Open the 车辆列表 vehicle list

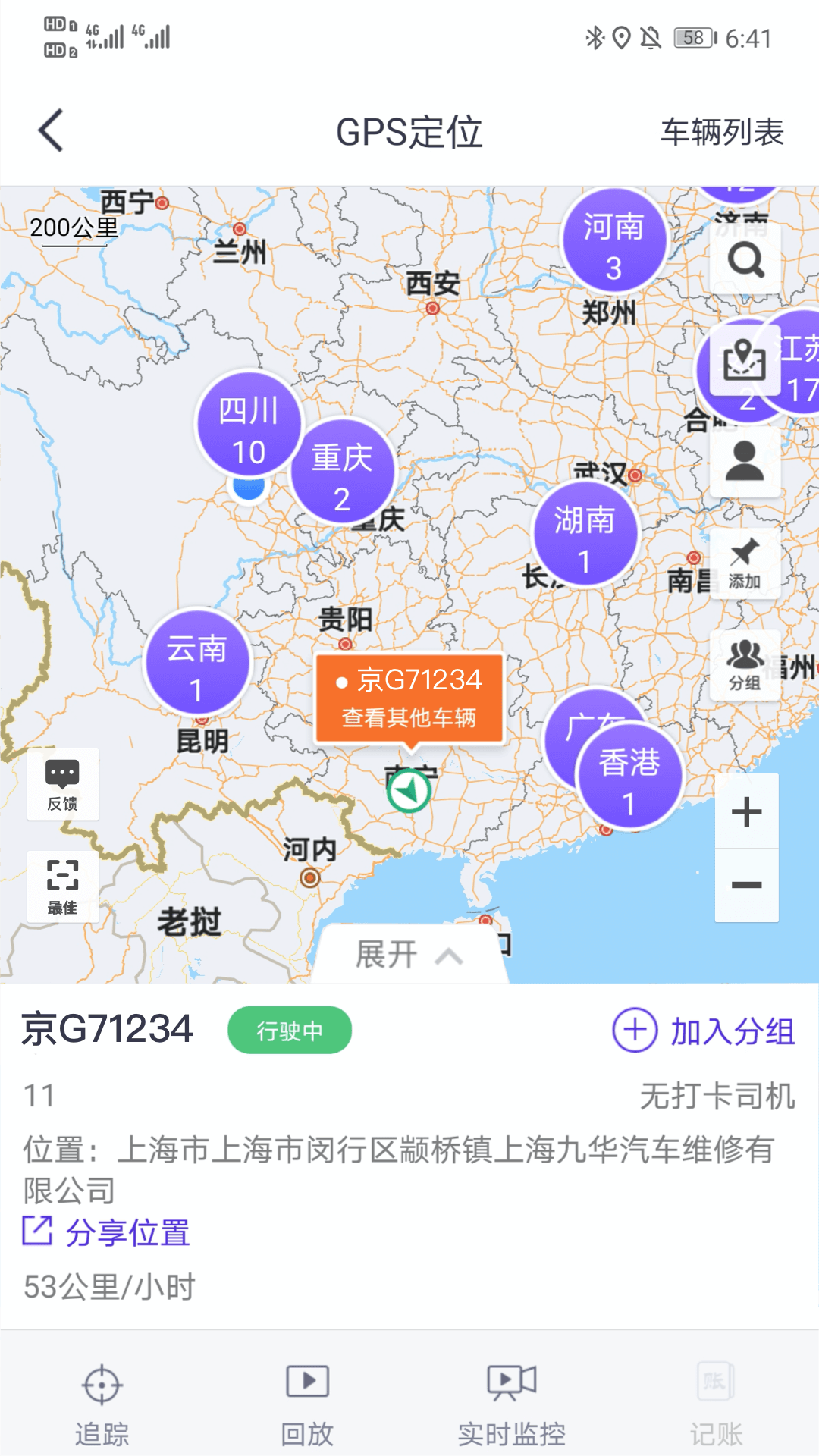pos(721,133)
